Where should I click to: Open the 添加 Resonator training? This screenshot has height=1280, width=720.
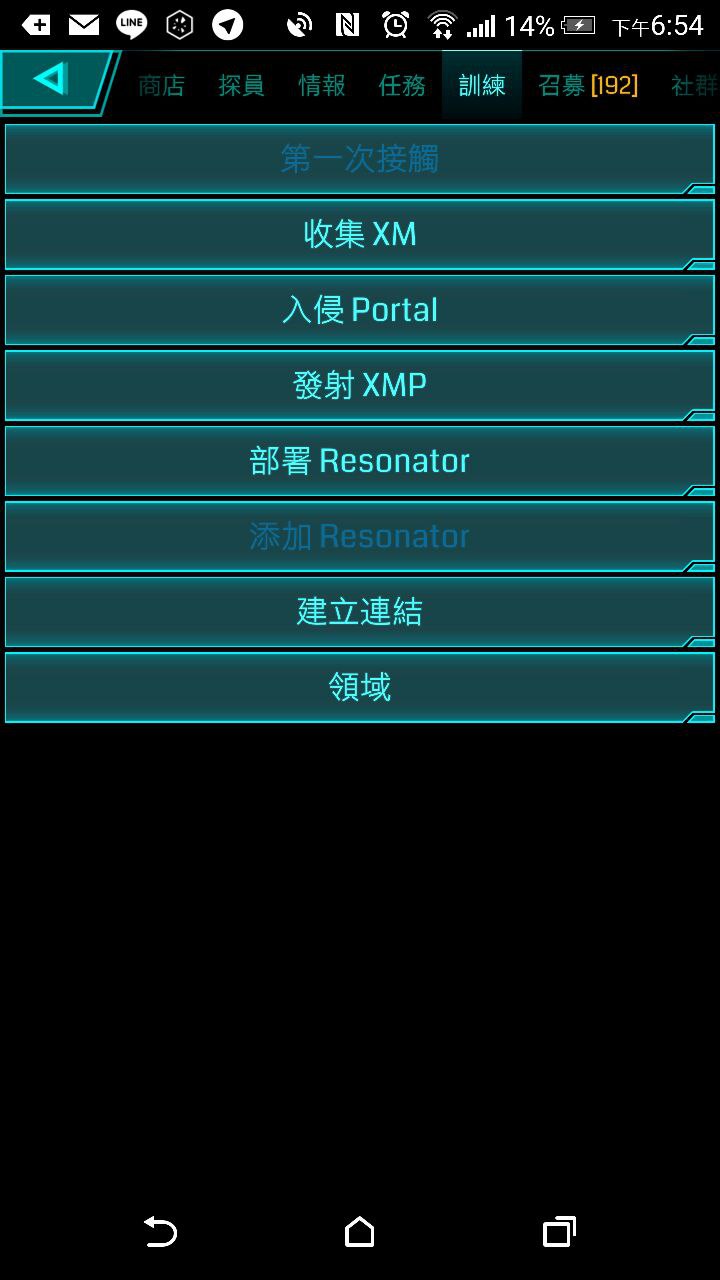360,536
